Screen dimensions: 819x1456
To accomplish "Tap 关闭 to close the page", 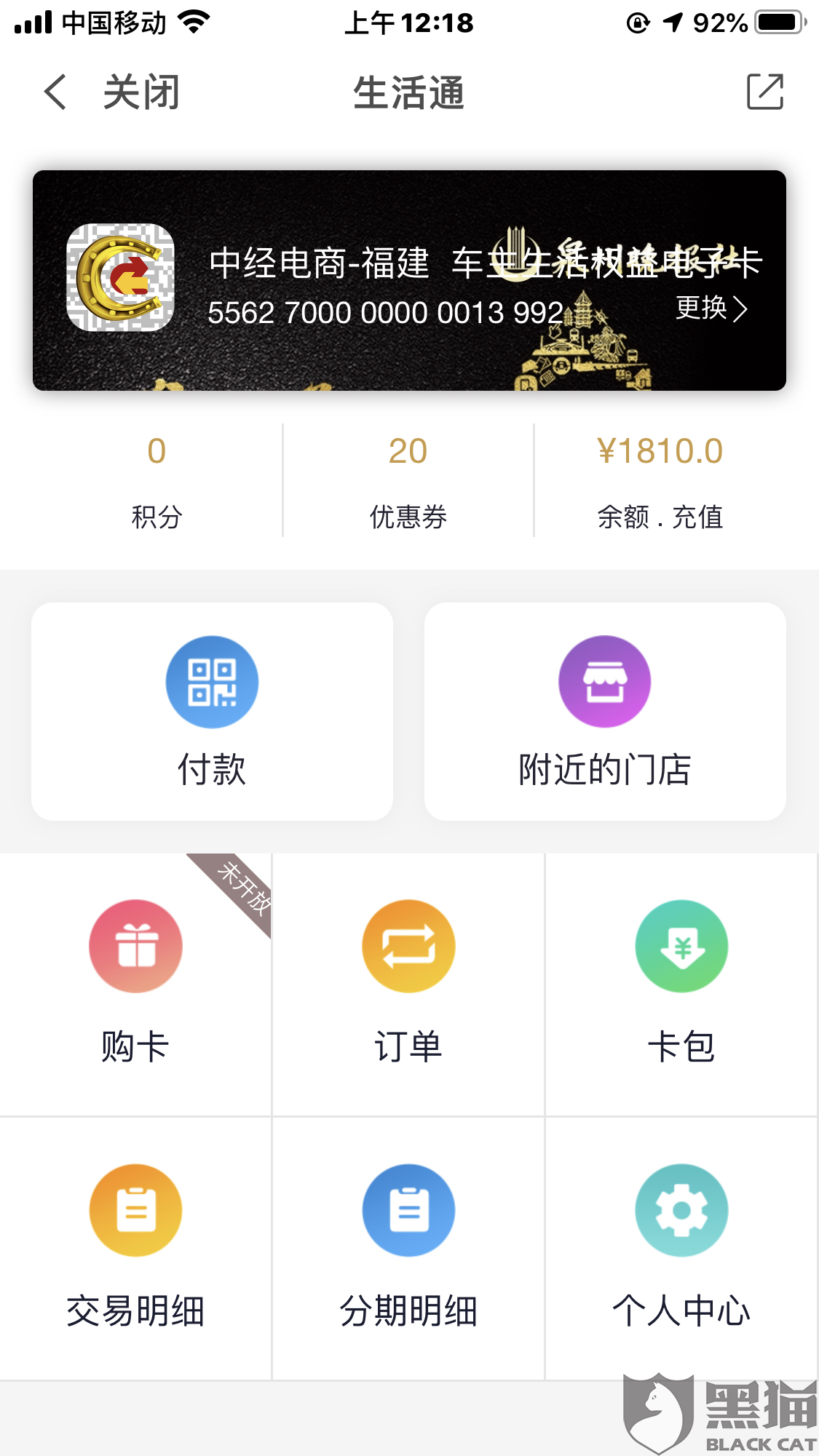I will pos(141,92).
